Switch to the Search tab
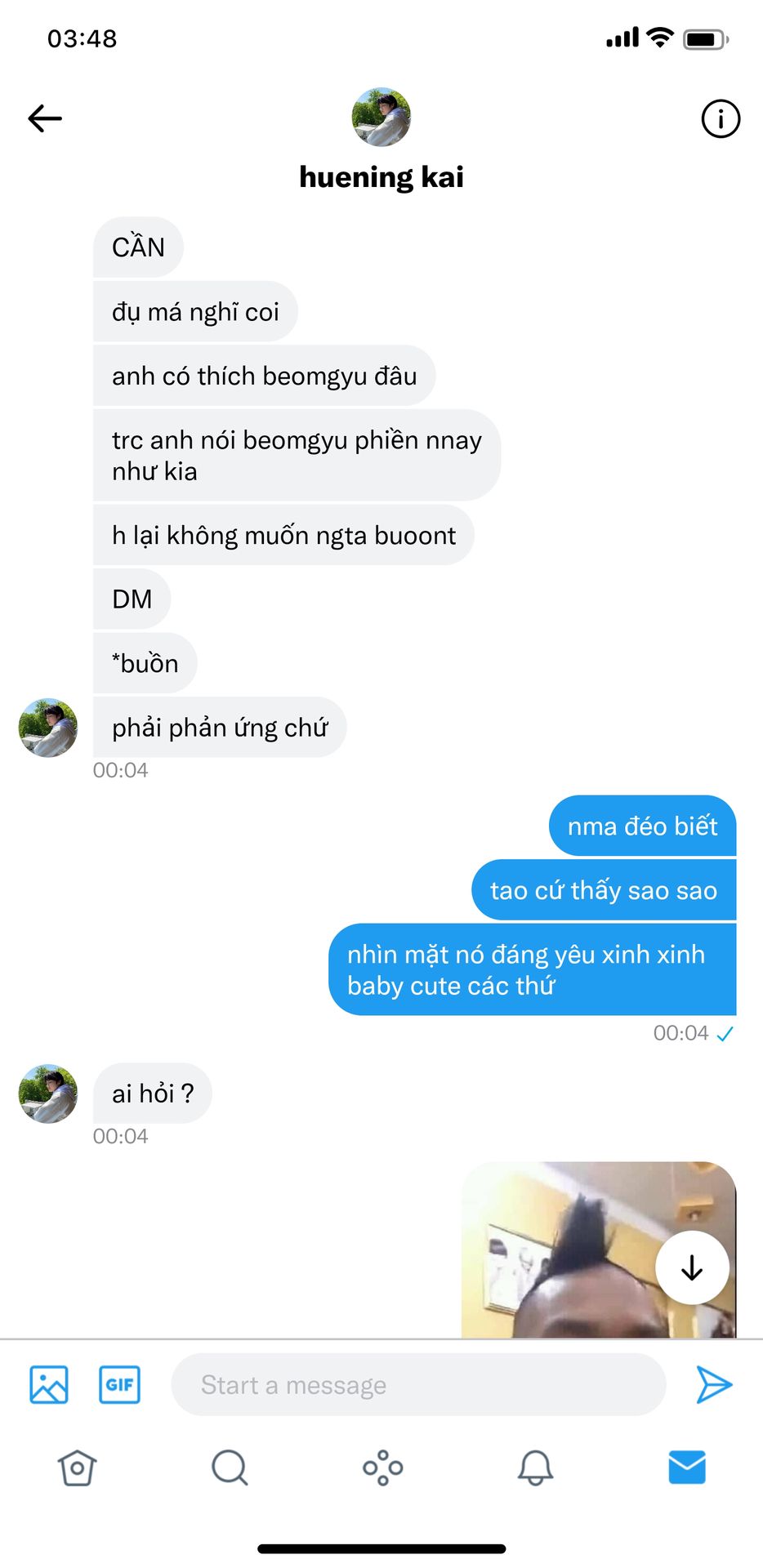This screenshot has width=763, height=1568. (x=230, y=1468)
